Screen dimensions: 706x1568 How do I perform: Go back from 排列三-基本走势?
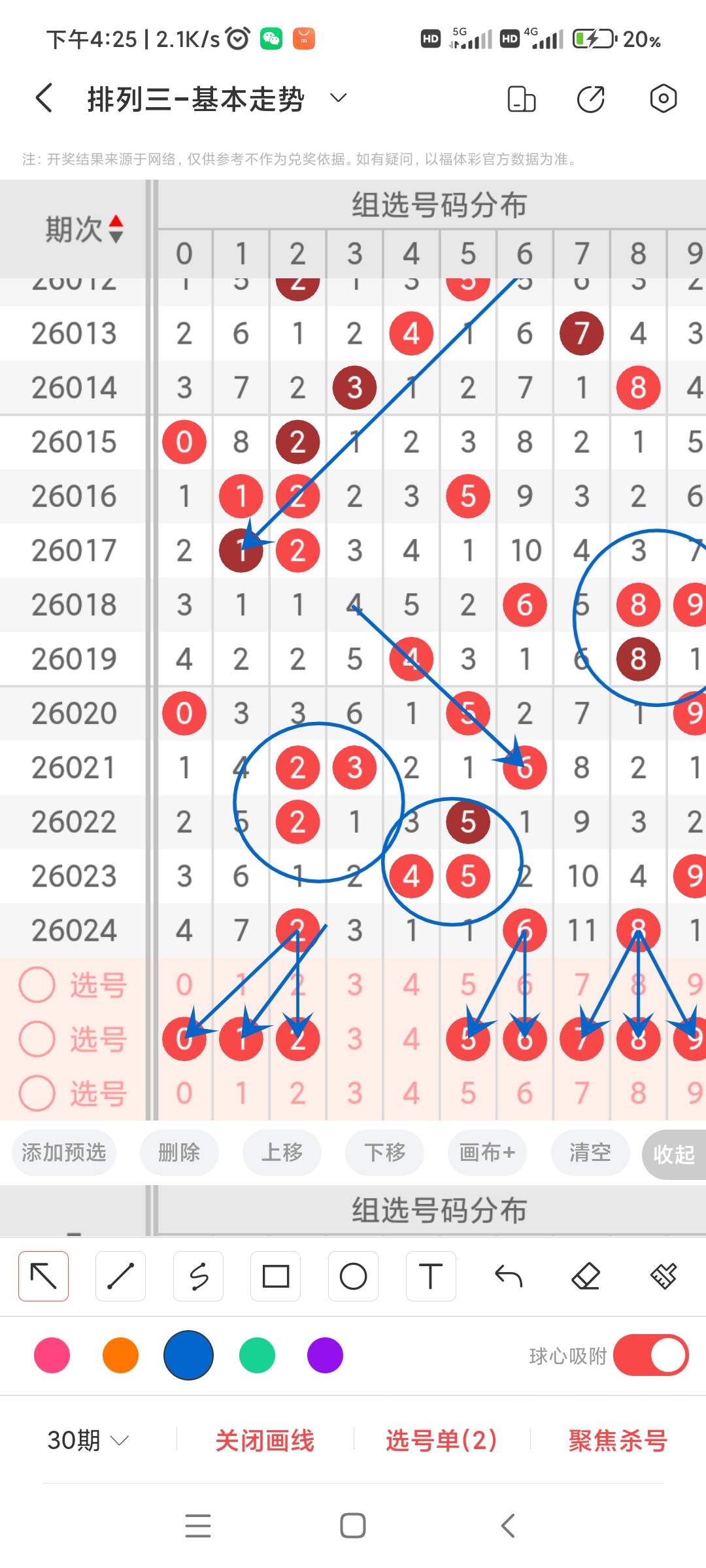pos(44,99)
